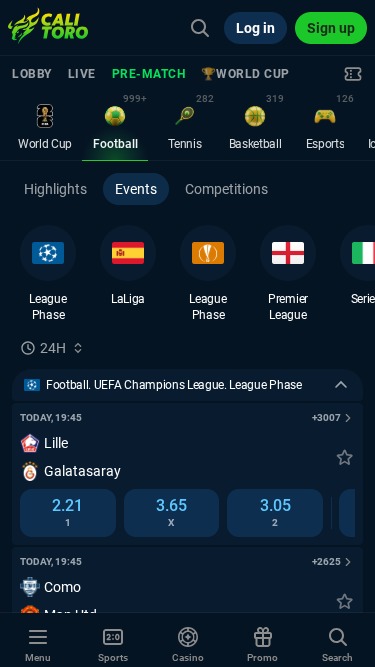The width and height of the screenshot is (375, 667).
Task: Open Casino in the bottom bar
Action: tap(188, 644)
